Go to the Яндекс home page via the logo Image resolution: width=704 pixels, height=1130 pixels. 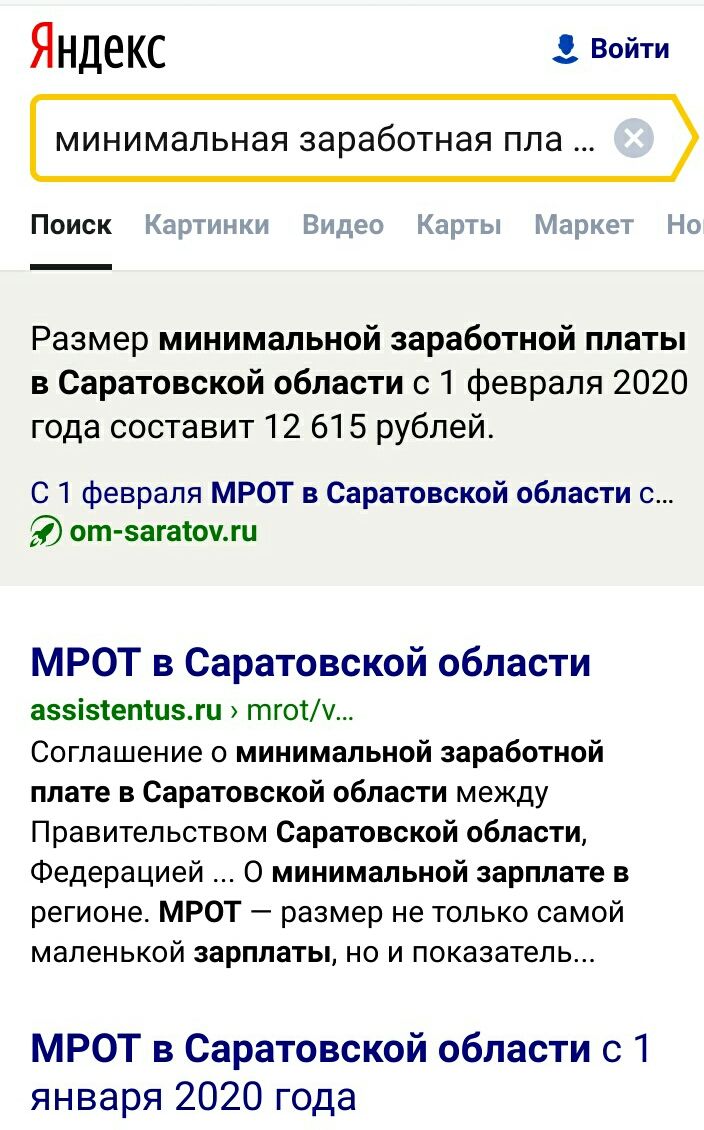(98, 49)
